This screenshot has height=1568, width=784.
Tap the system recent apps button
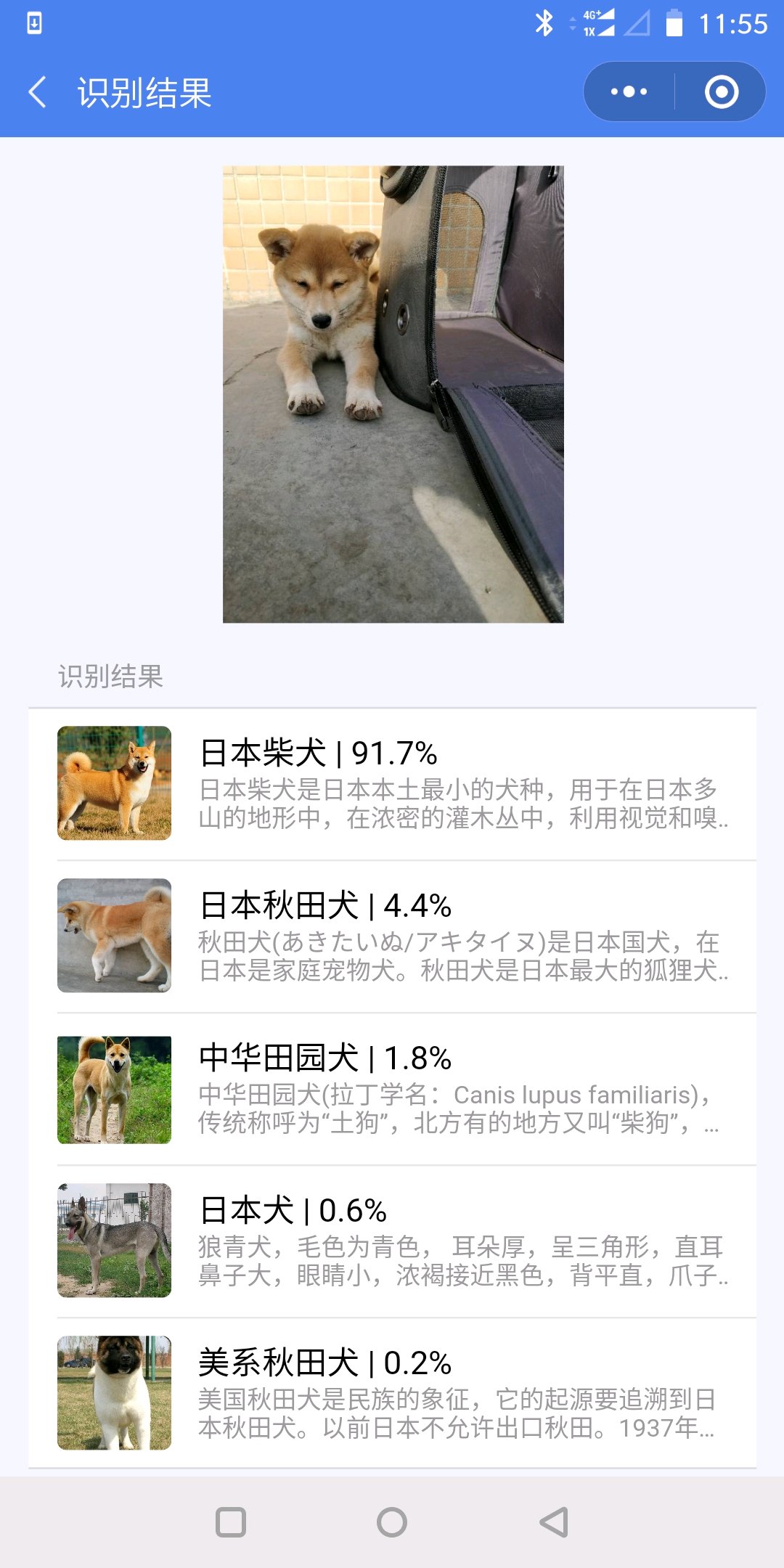[231, 1522]
